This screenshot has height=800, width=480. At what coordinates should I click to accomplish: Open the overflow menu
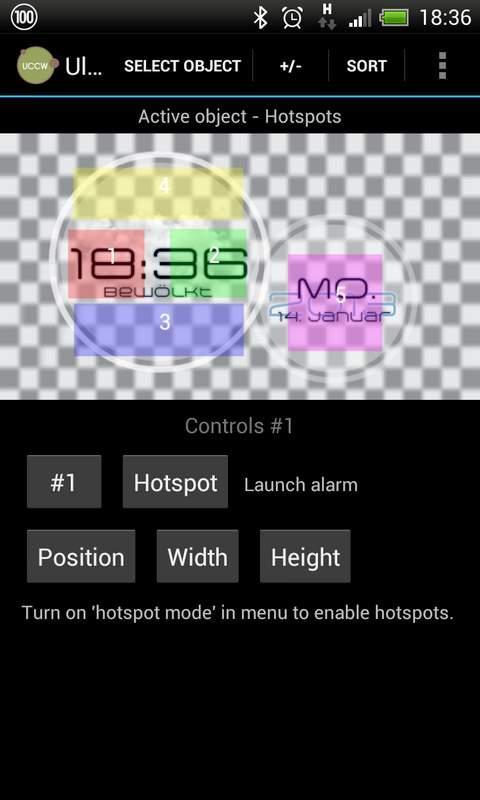tap(442, 66)
